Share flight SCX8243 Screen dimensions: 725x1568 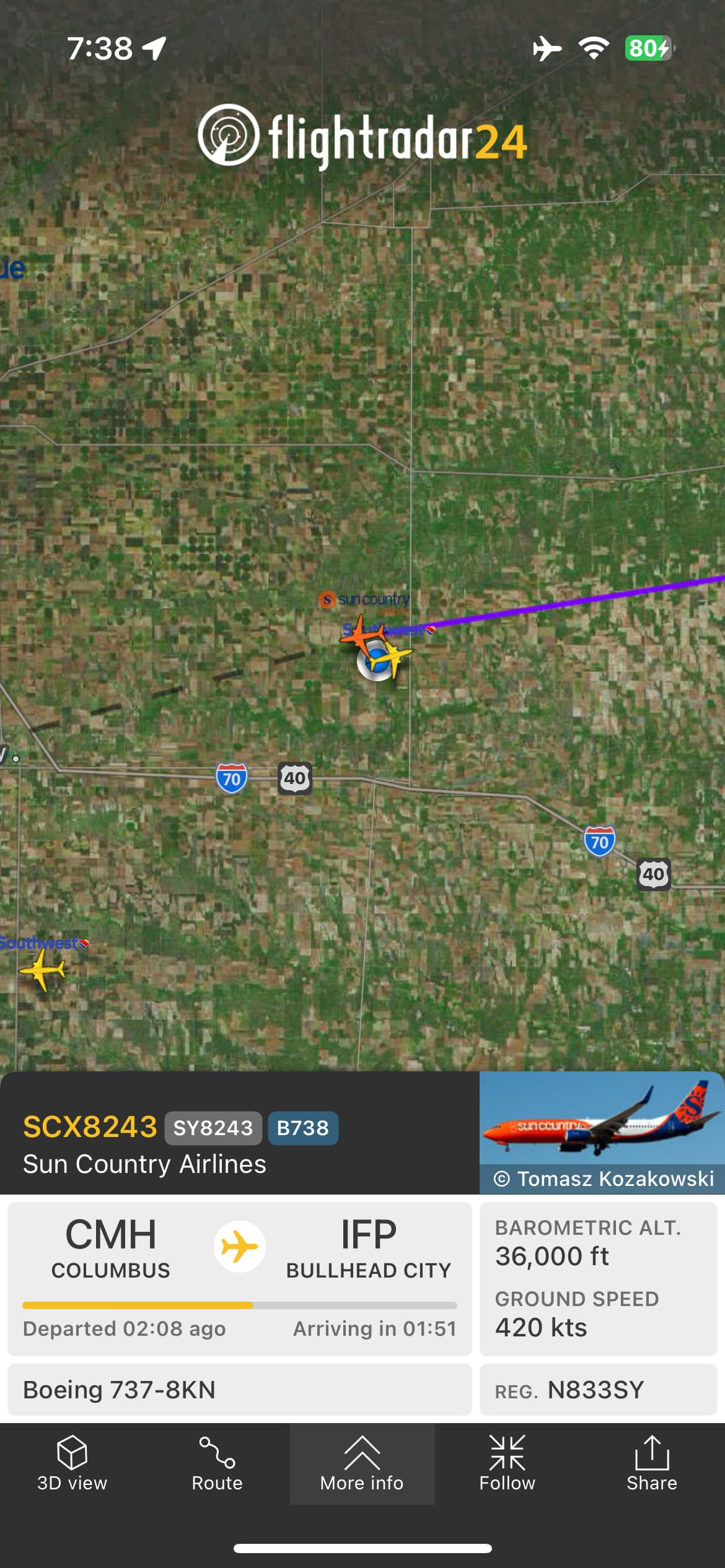[x=652, y=1464]
